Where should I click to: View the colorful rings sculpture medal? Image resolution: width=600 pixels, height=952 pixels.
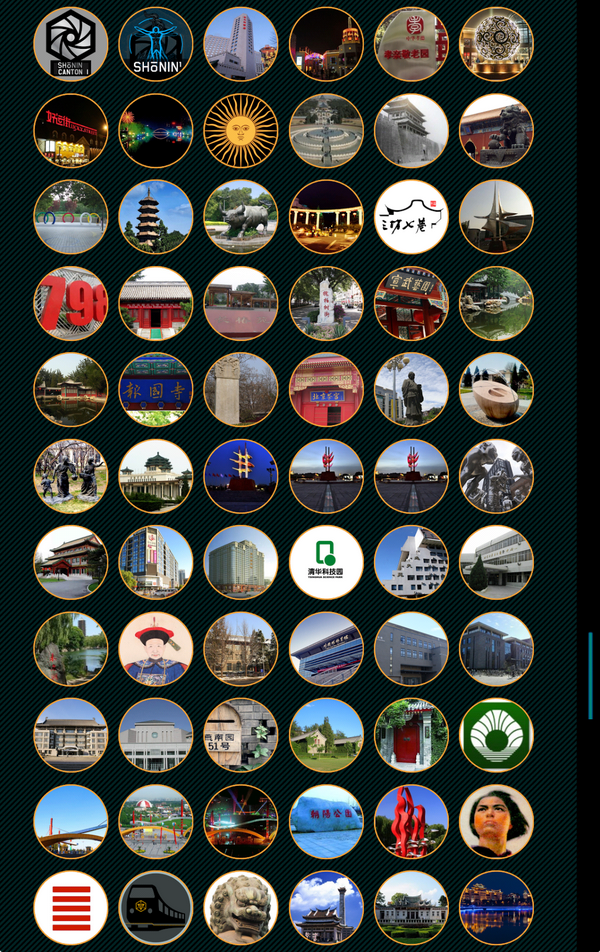[x=71, y=217]
